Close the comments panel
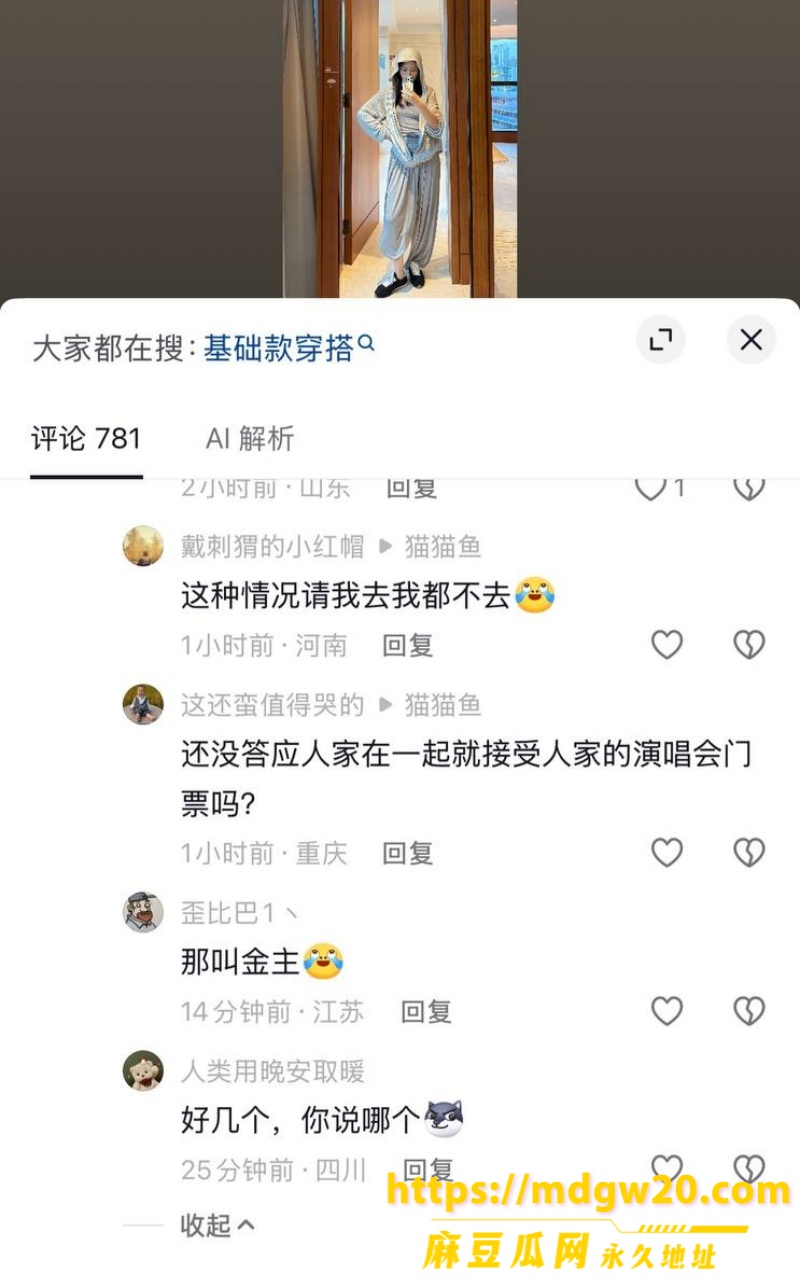 (751, 340)
